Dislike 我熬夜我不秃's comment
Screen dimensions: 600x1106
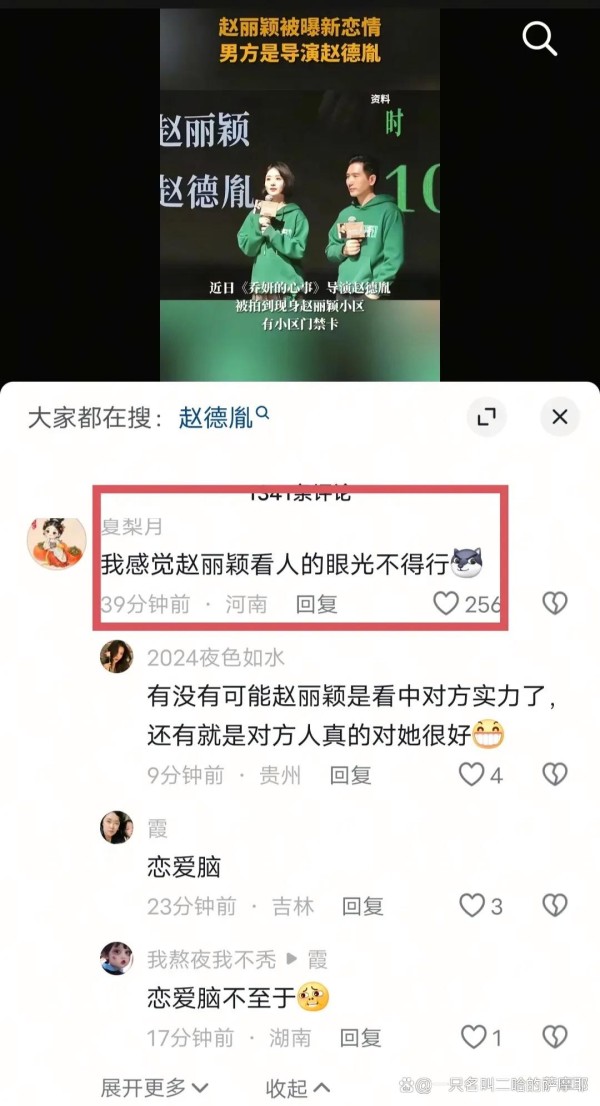coord(555,1037)
